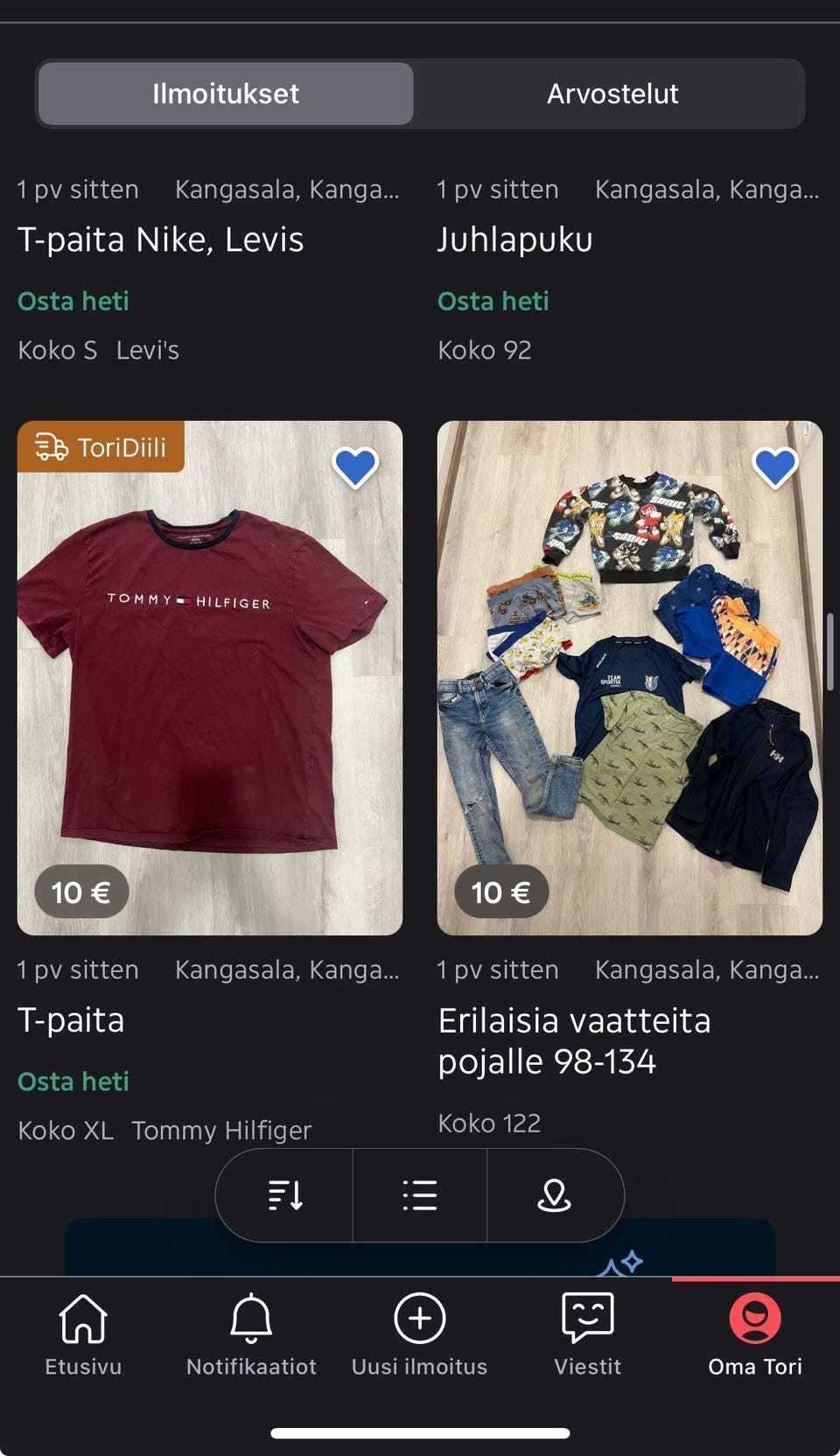Open the T-paita Nike, Levis listing
Image resolution: width=840 pixels, height=1456 pixels.
161,240
